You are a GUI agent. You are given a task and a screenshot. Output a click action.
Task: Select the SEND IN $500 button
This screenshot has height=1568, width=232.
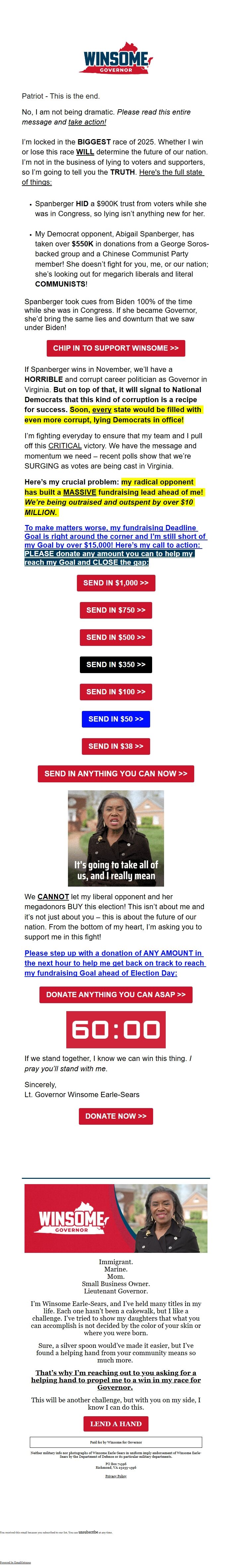[115, 637]
